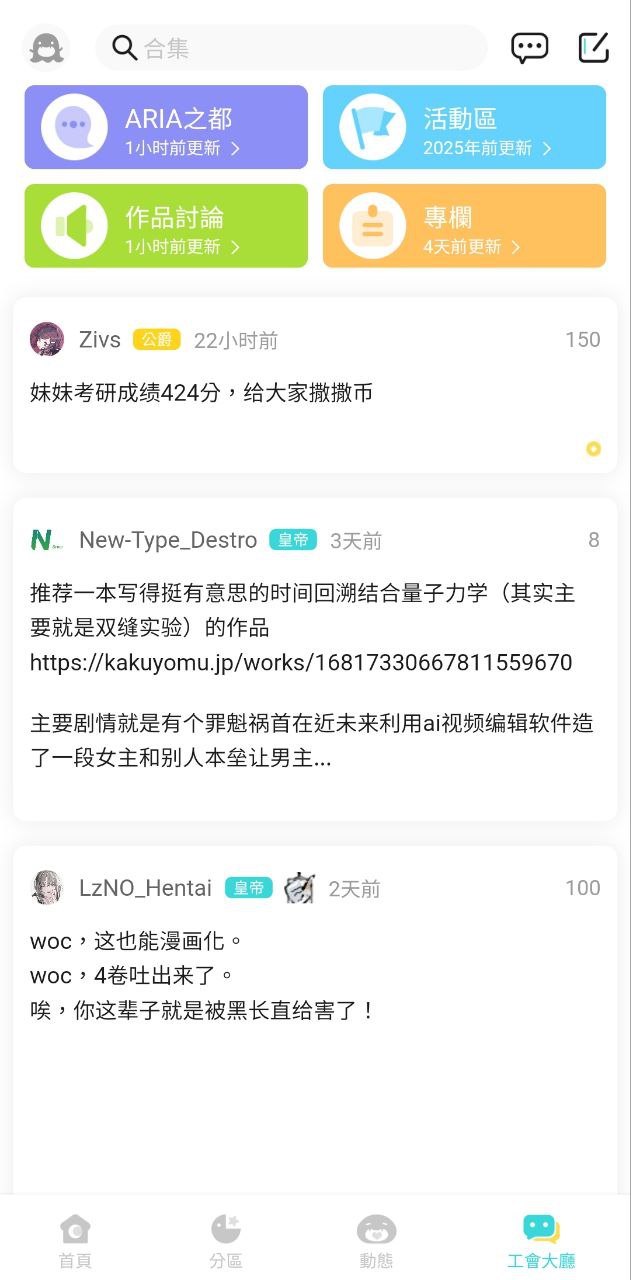
Task: Switch to the 分區 tab
Action: tap(226, 1240)
